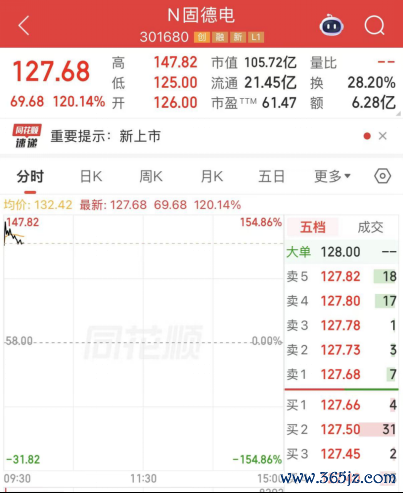Select the 分时 chart tab

click(30, 176)
